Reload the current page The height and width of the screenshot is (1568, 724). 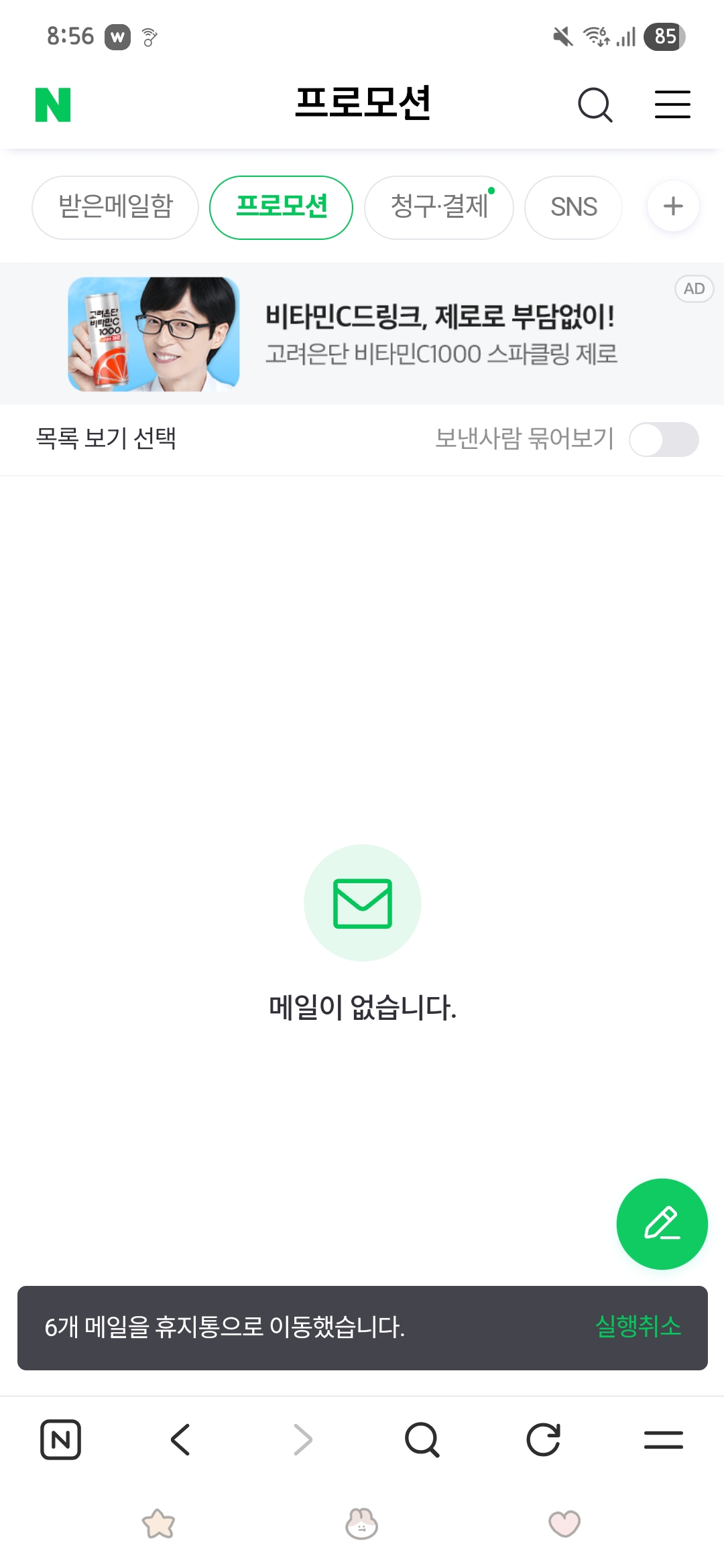(543, 1439)
